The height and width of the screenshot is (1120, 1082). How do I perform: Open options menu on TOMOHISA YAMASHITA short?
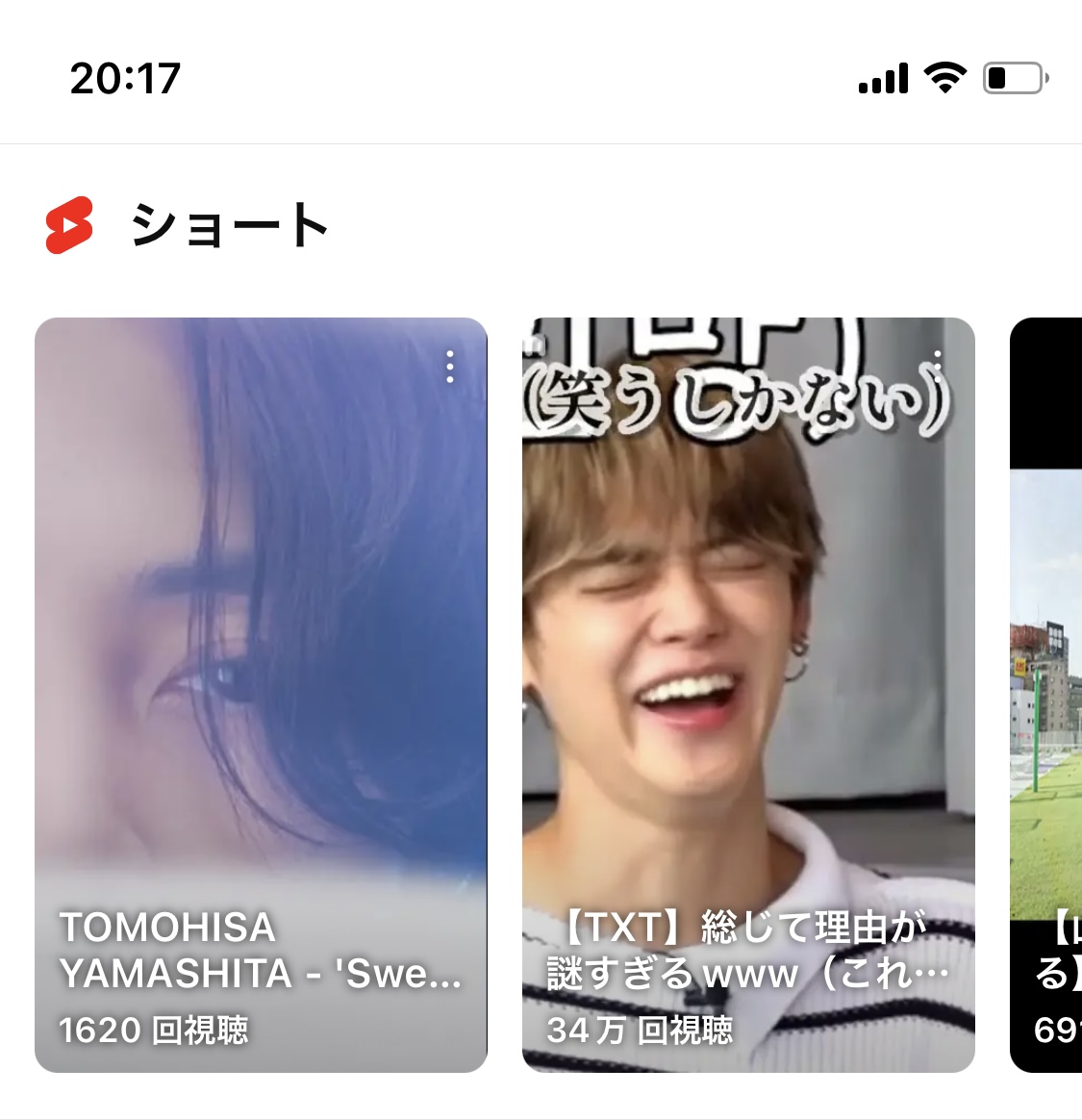(x=449, y=367)
